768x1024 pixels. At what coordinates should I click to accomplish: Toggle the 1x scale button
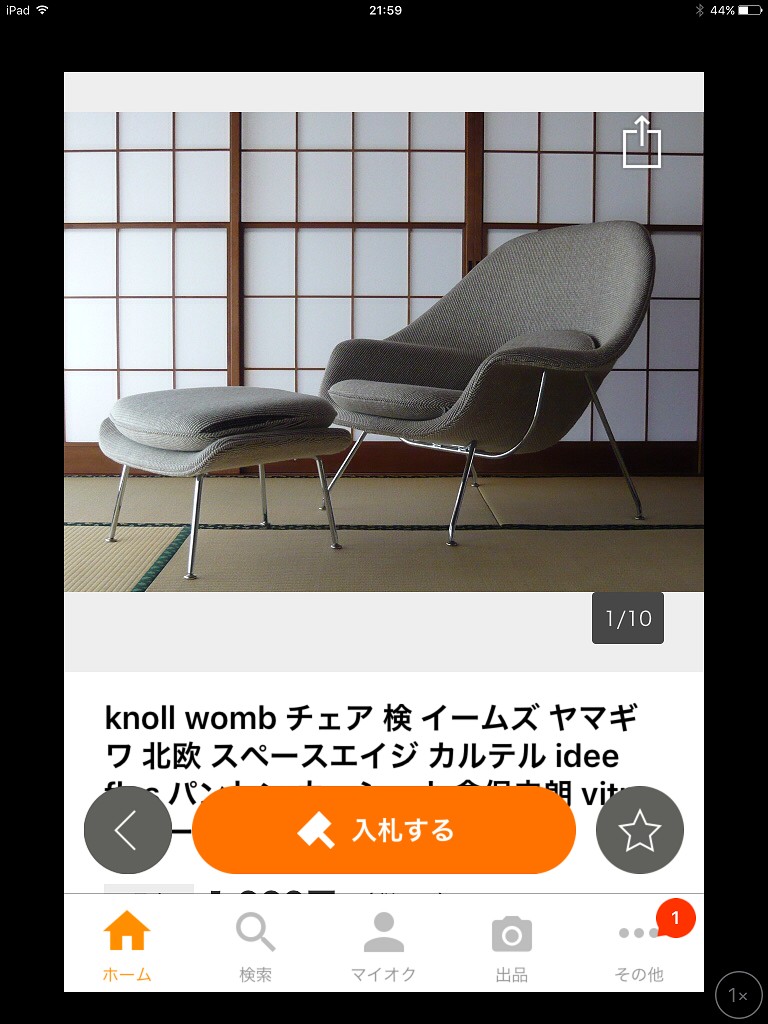coord(738,995)
